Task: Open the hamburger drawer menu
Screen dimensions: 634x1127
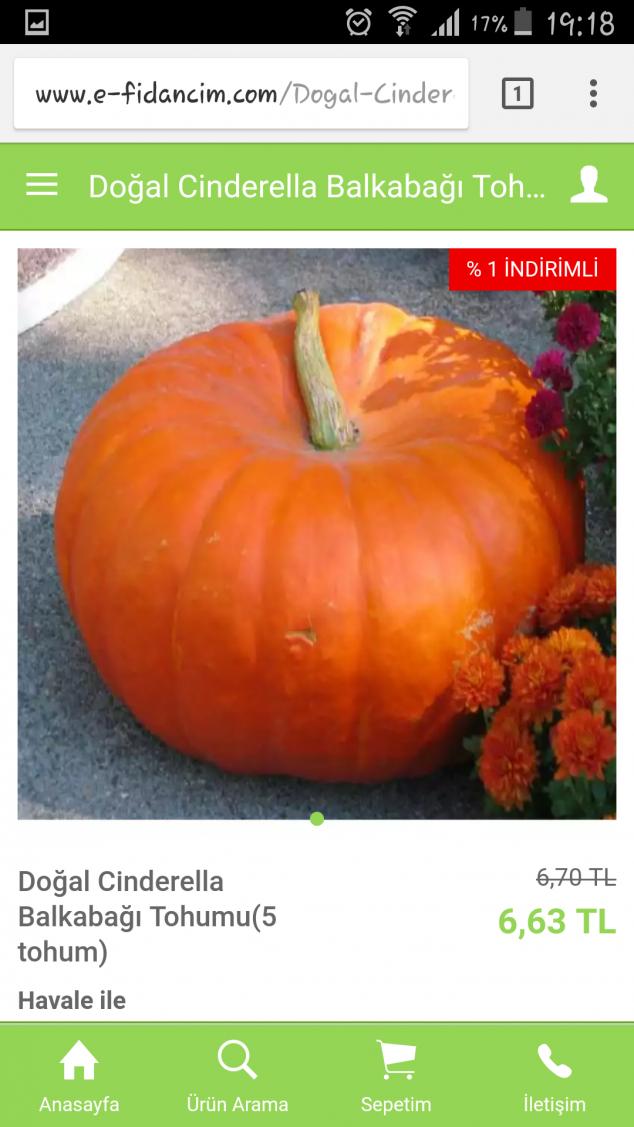Action: (x=41, y=185)
